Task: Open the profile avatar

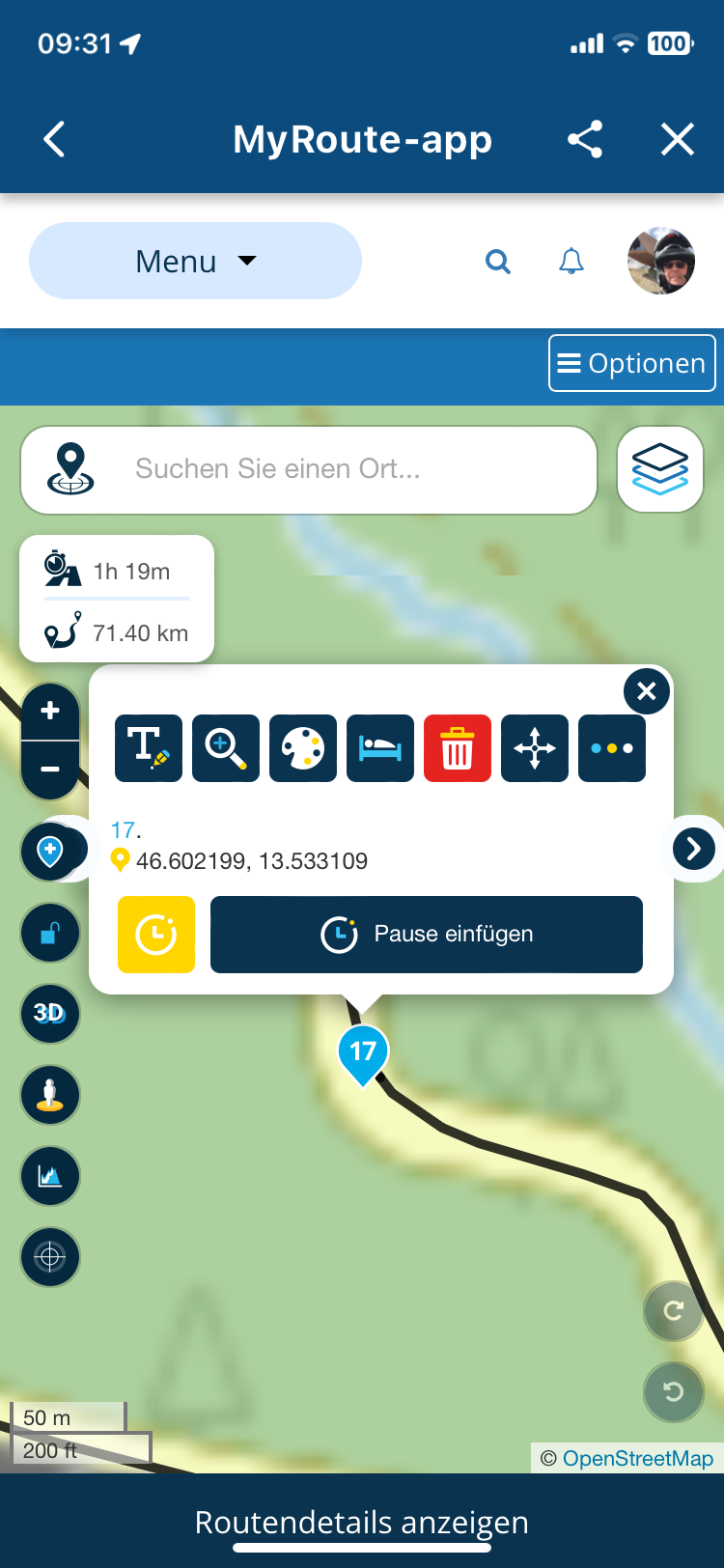Action: (661, 261)
